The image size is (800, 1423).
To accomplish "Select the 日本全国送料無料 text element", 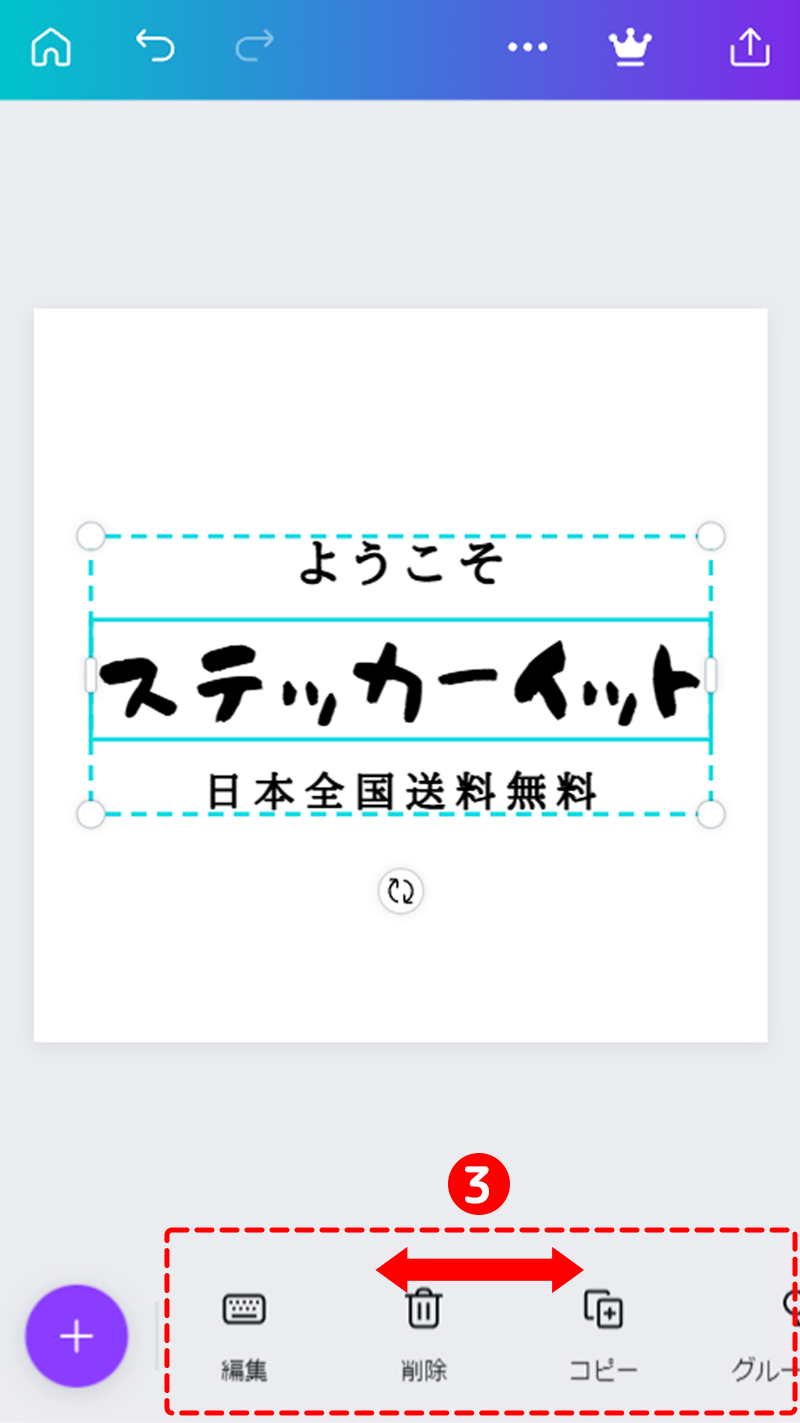I will pos(401,791).
